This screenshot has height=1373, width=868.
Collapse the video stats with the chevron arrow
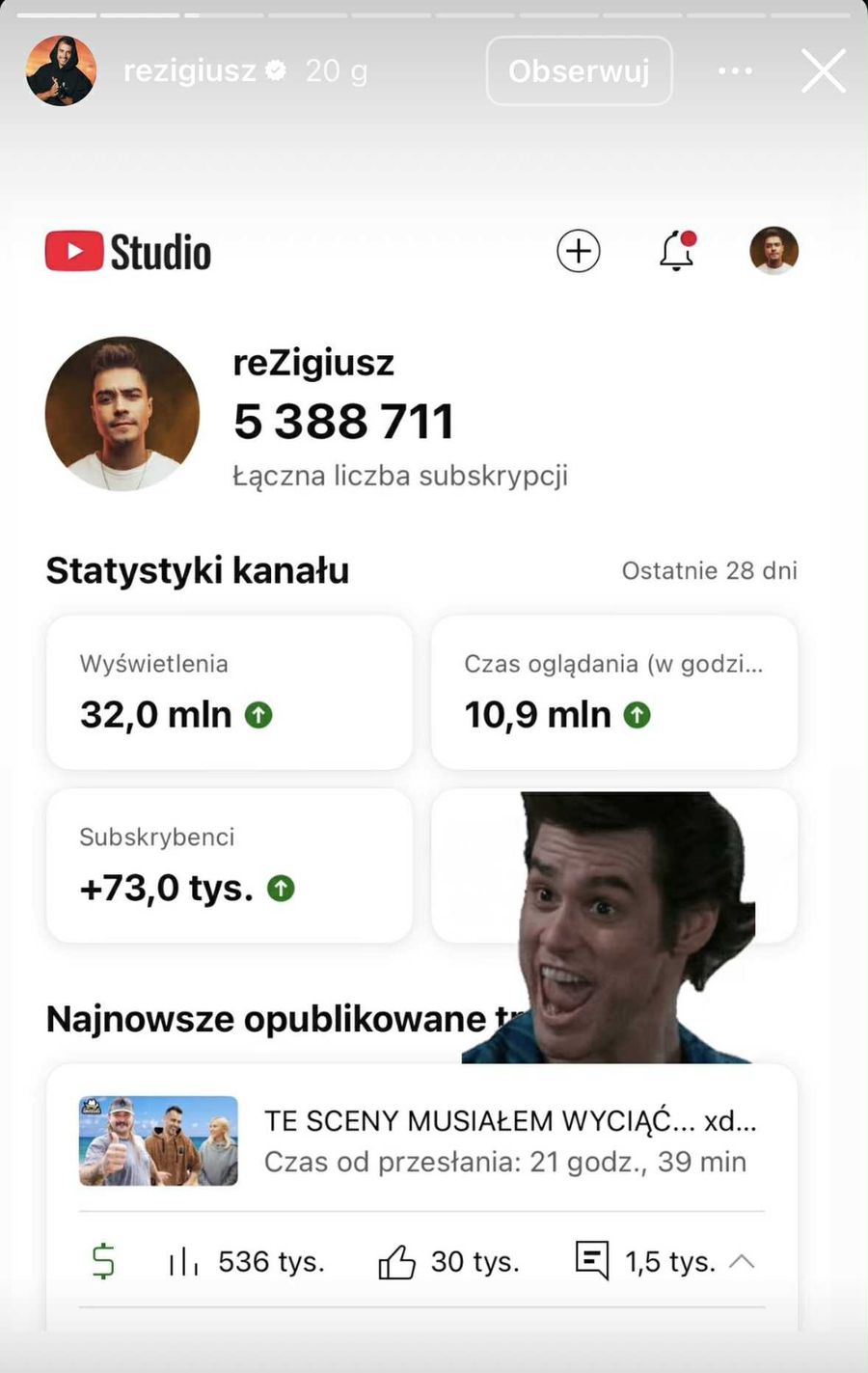pos(742,1260)
